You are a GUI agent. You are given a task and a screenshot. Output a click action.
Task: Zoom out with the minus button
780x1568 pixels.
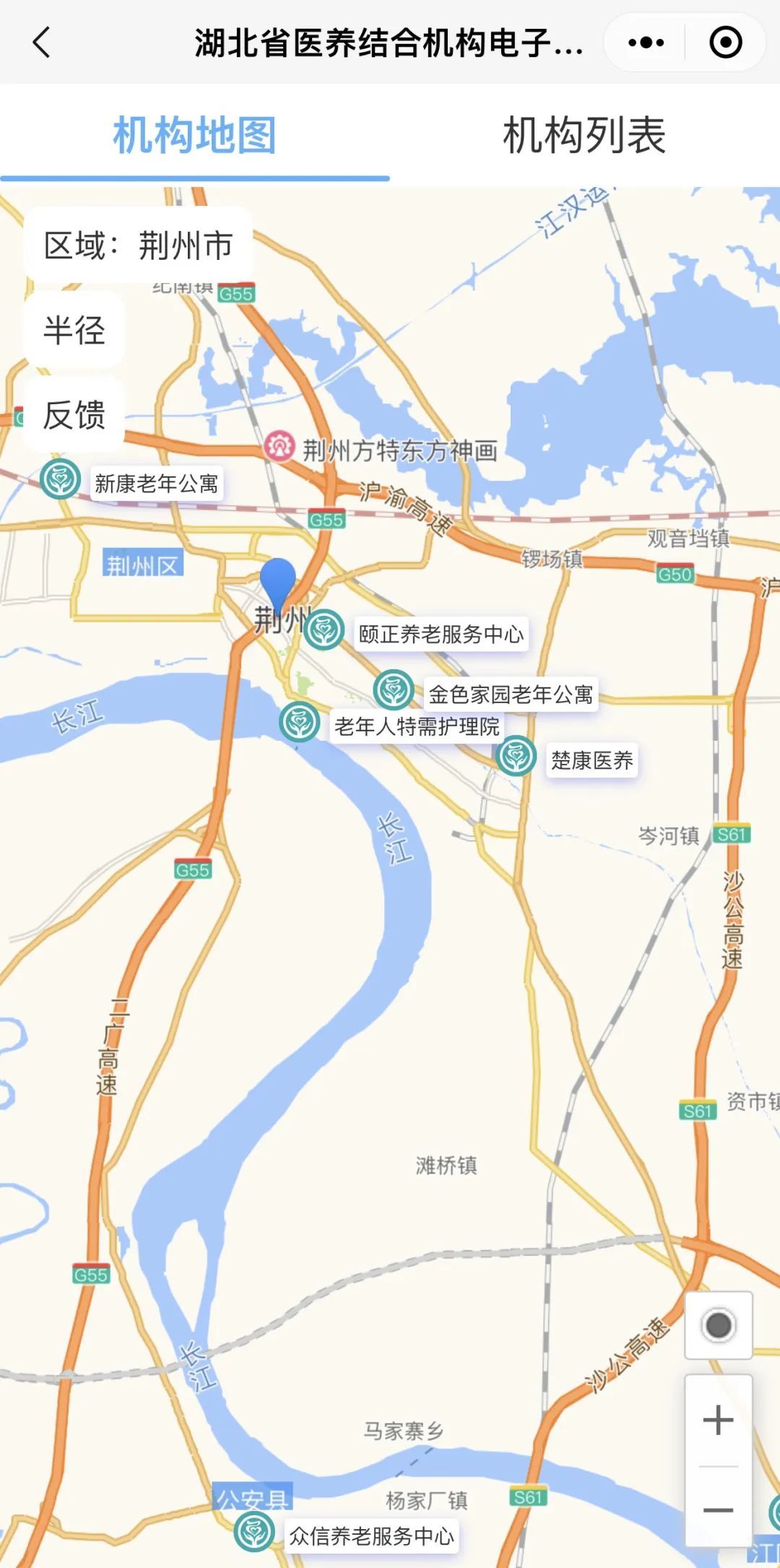pos(718,1510)
